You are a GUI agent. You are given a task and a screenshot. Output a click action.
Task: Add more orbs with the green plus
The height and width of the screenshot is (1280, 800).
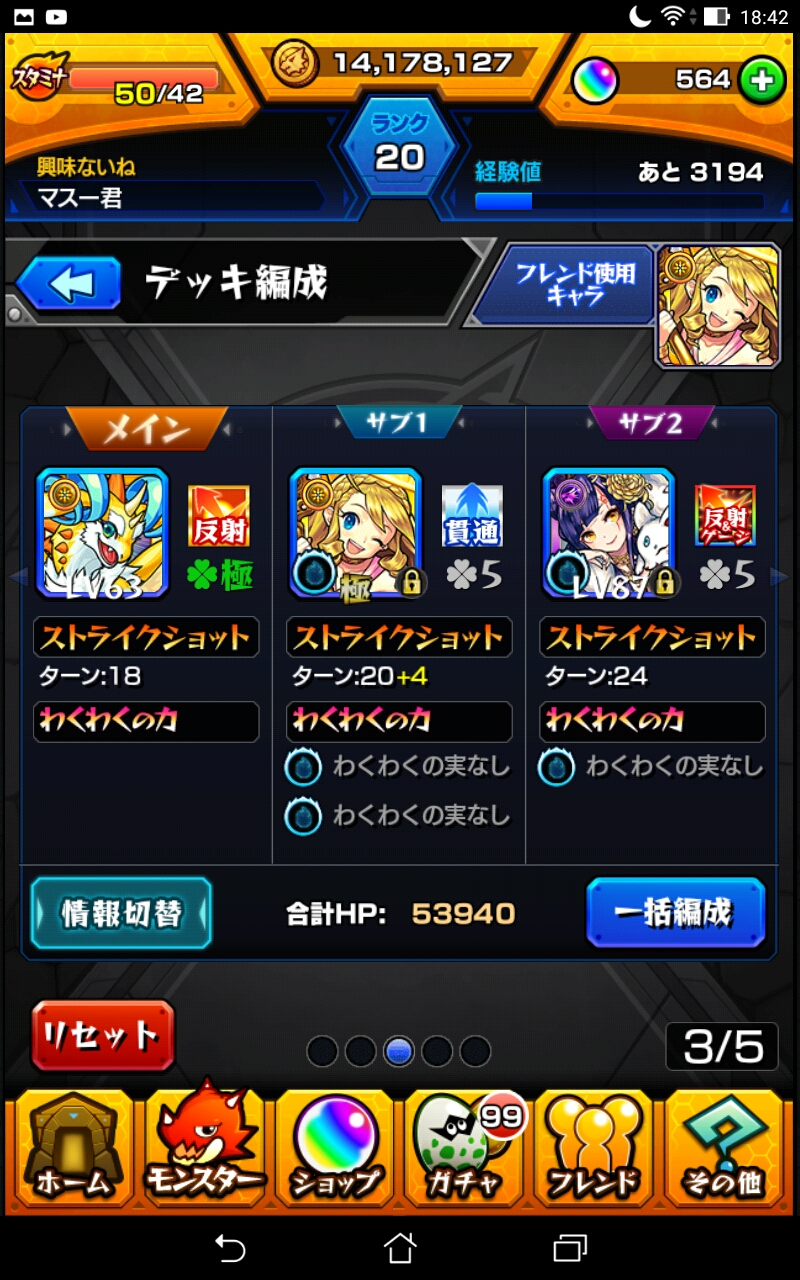pyautogui.click(x=762, y=80)
